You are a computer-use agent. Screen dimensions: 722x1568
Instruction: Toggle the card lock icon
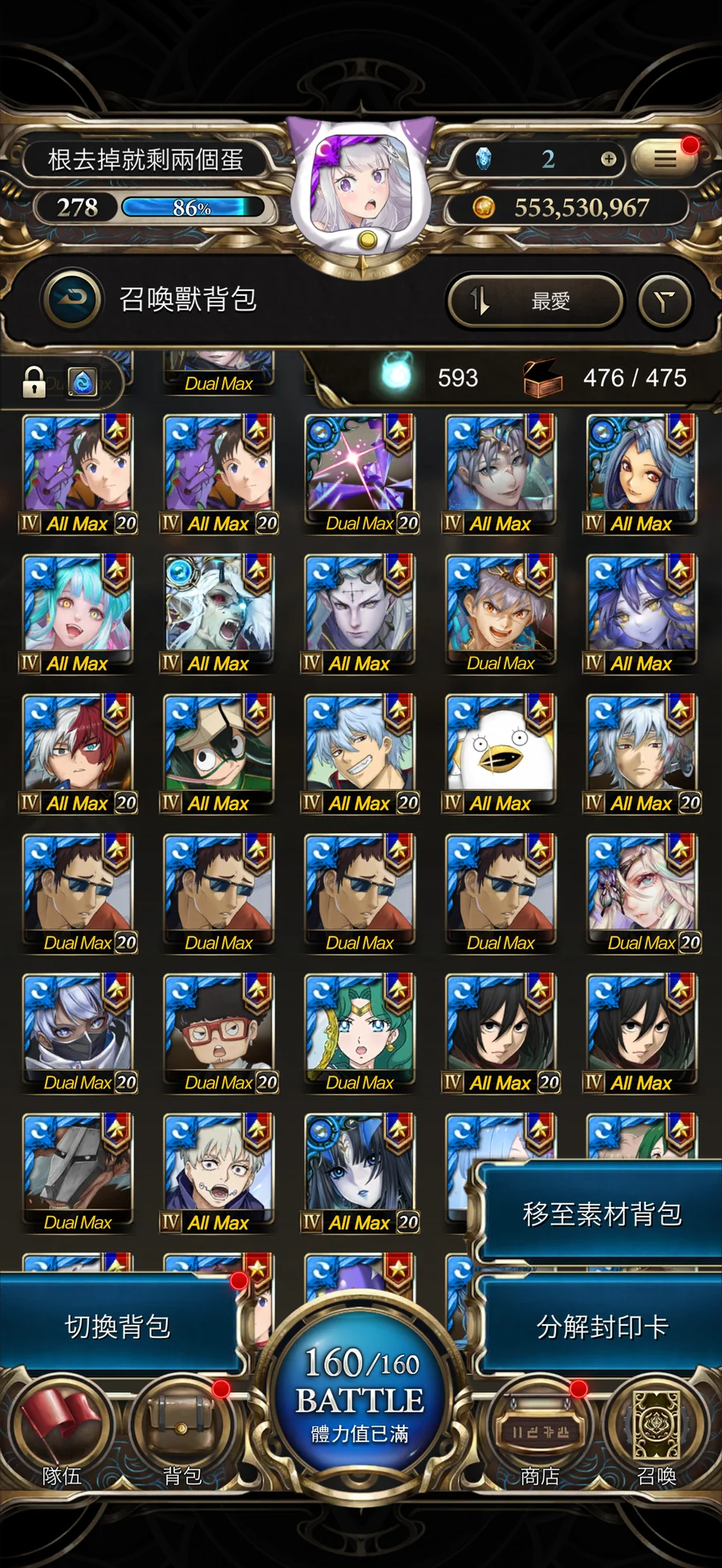point(34,383)
